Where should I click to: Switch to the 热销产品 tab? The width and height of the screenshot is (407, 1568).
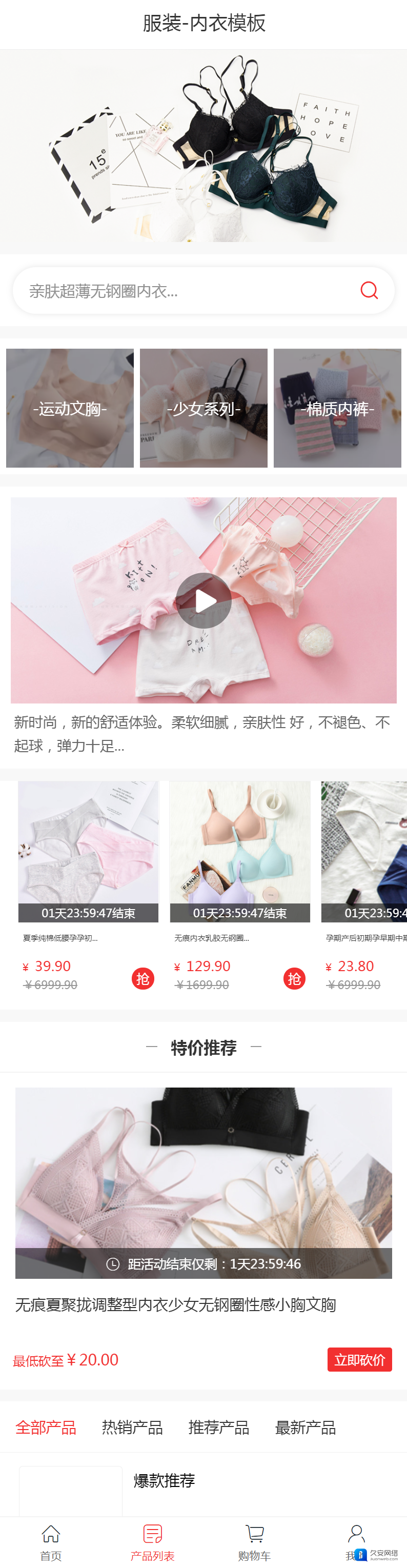[132, 1427]
